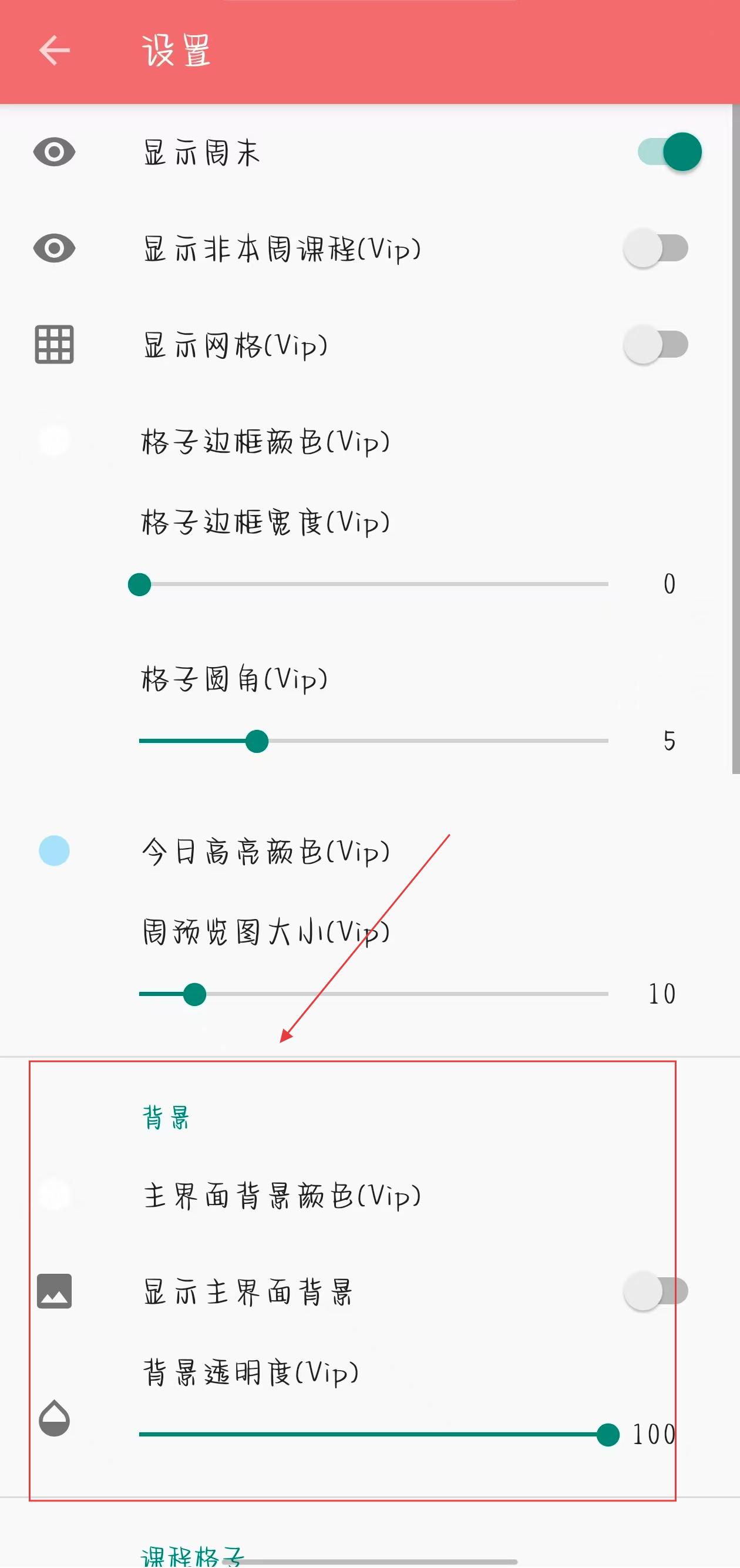Open 今日高亮颜色(Vip) color picker

click(265, 851)
